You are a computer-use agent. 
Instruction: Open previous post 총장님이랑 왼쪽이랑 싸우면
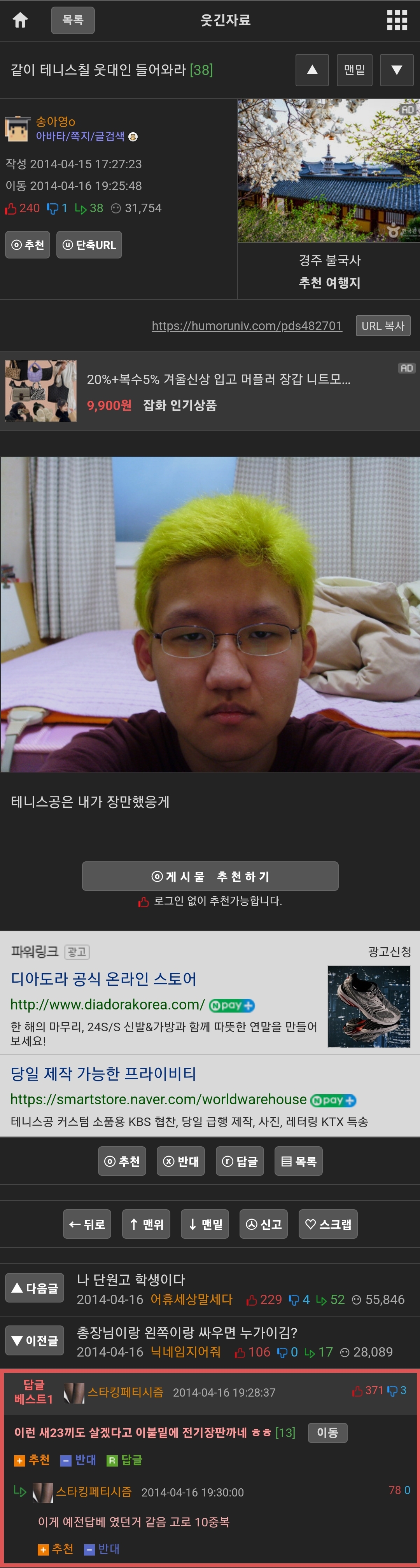pos(186,1333)
